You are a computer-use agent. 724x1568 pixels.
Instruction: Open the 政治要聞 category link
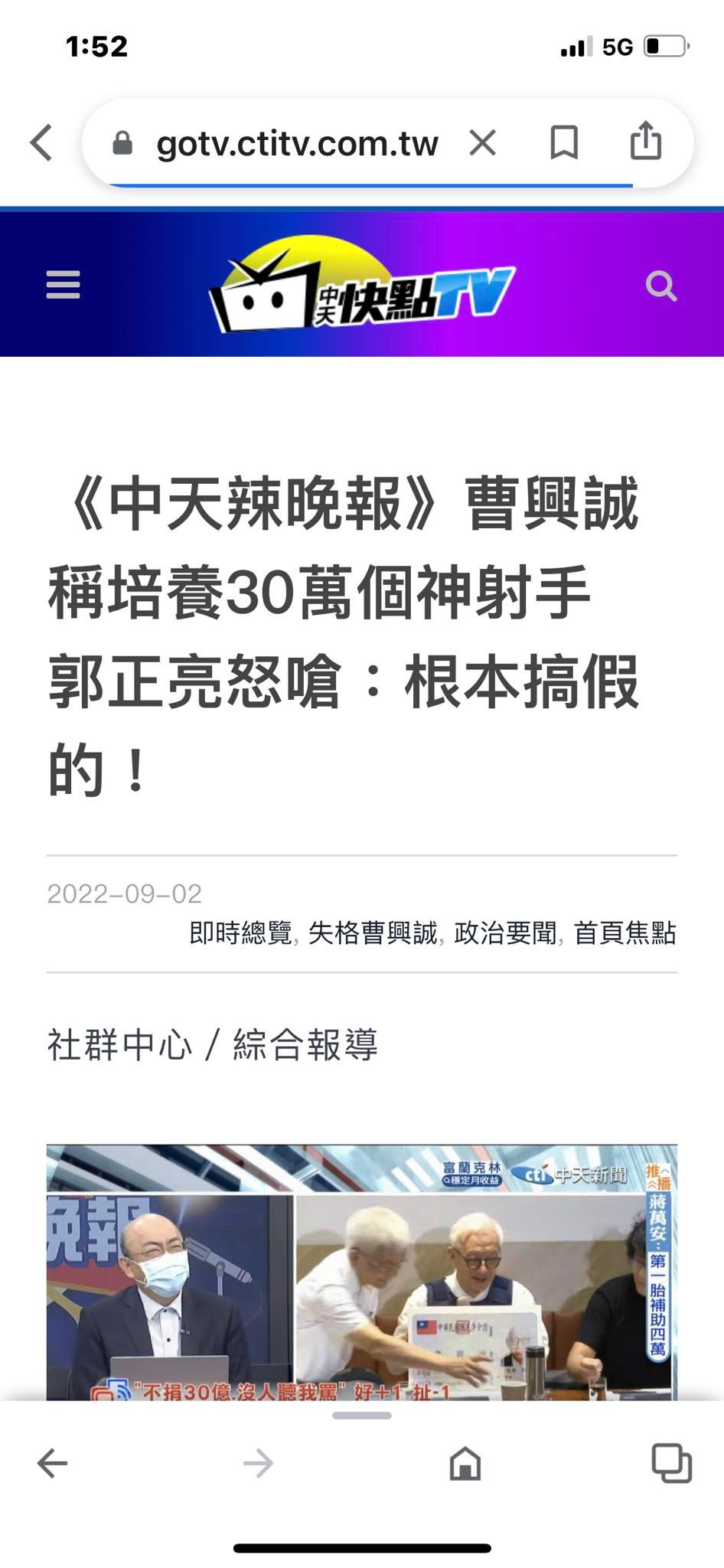tap(505, 933)
